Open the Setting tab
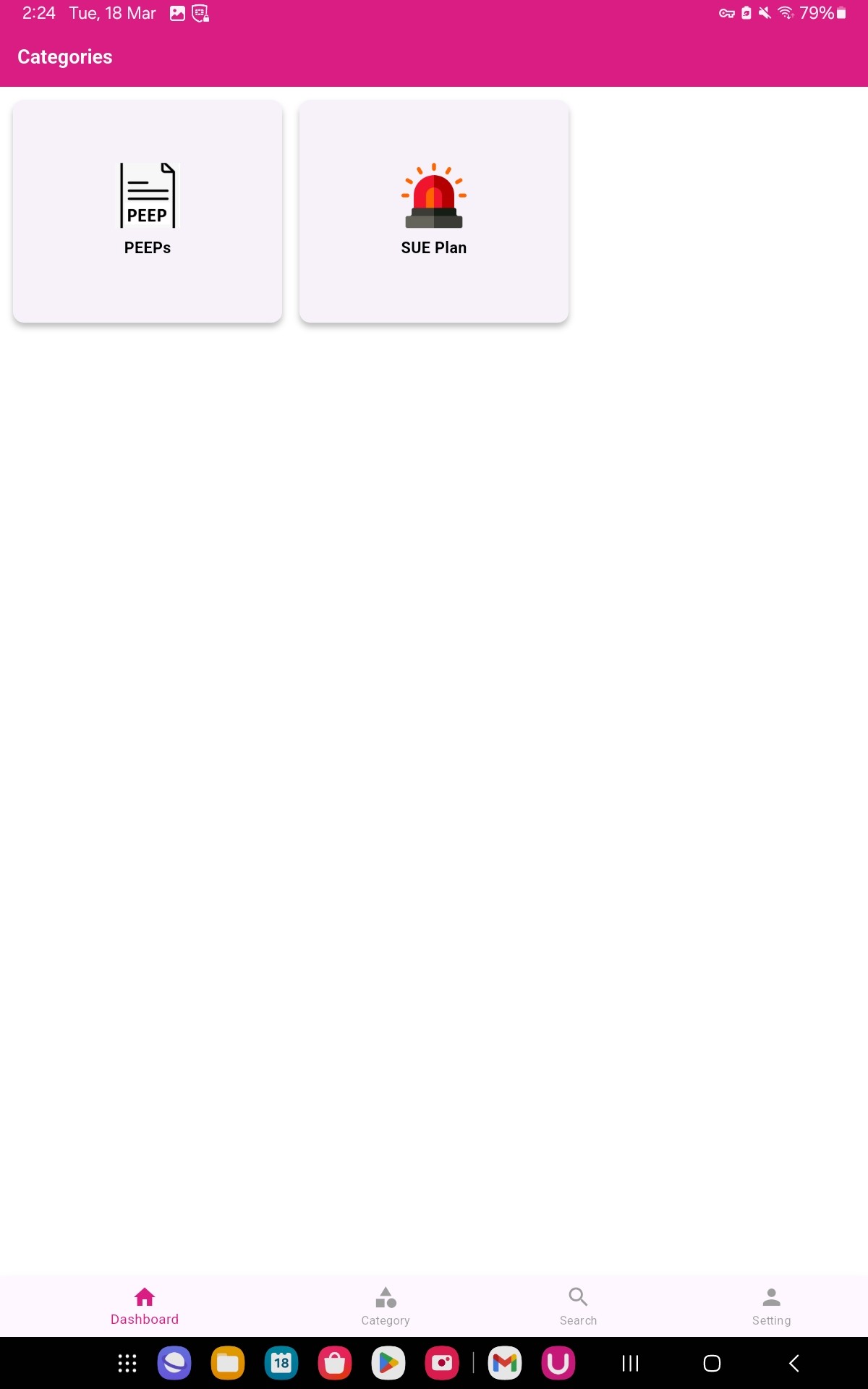The image size is (868, 1389). tap(771, 1307)
